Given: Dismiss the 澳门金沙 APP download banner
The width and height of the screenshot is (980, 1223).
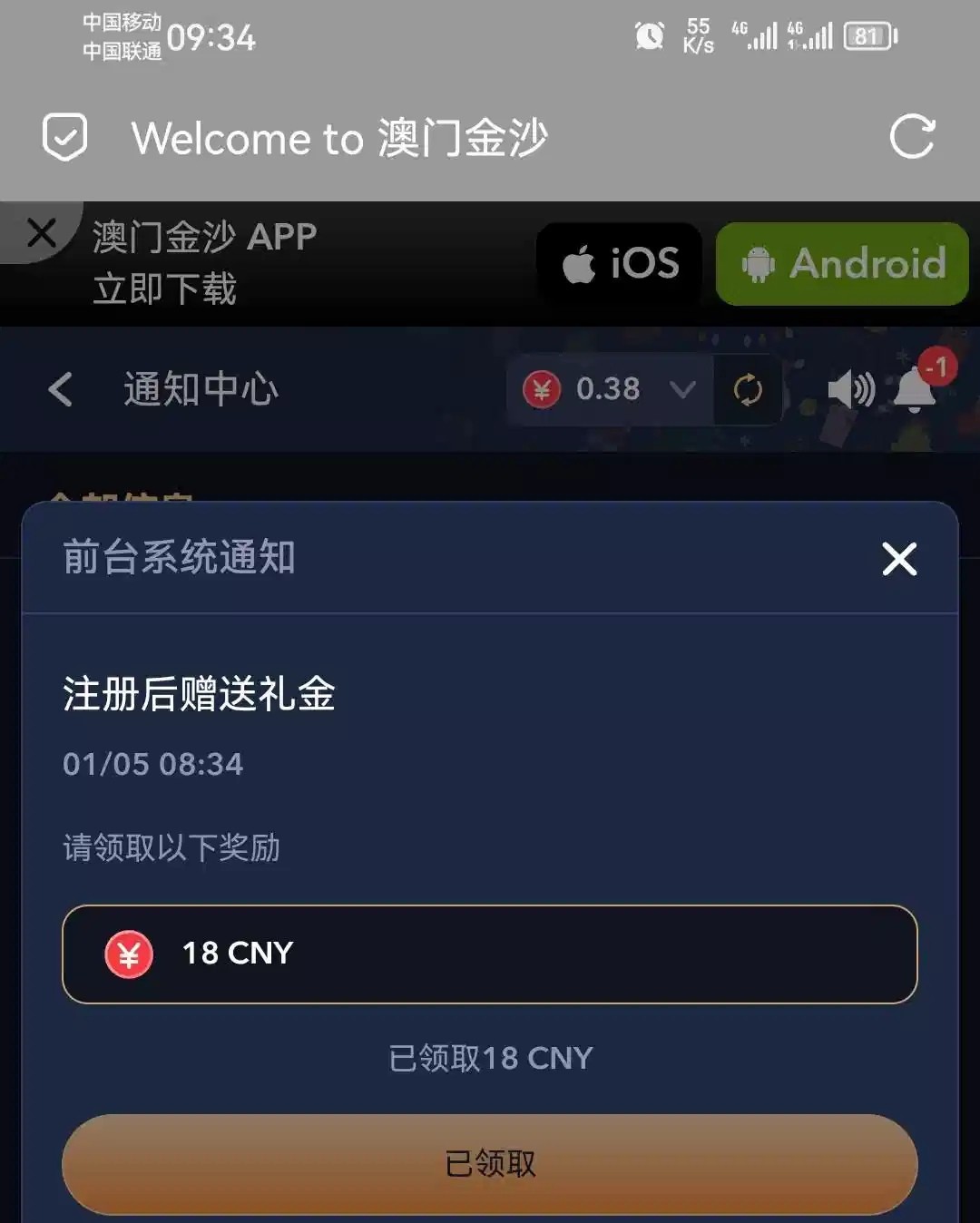Looking at the screenshot, I should (x=41, y=233).
